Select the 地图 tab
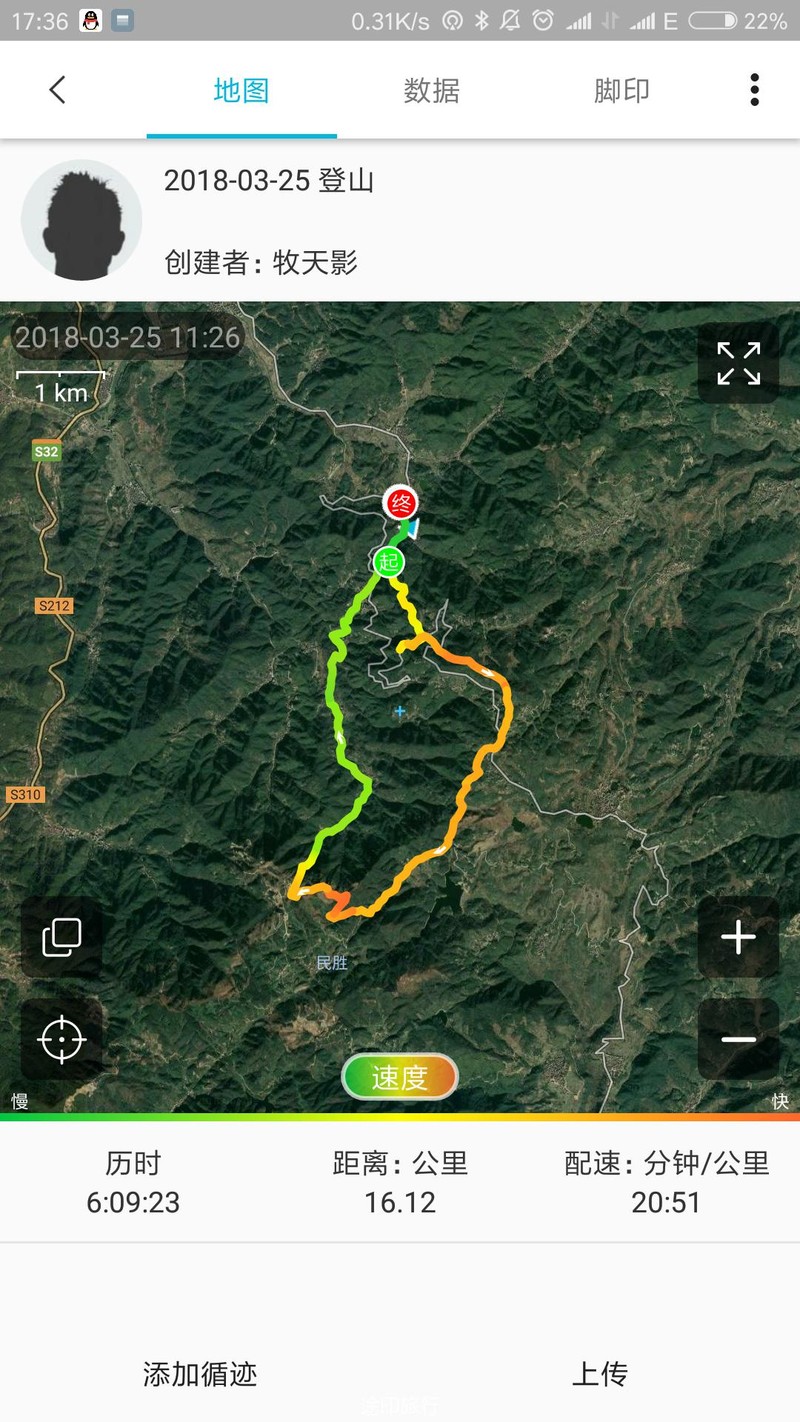The height and width of the screenshot is (1422, 800). [x=241, y=91]
